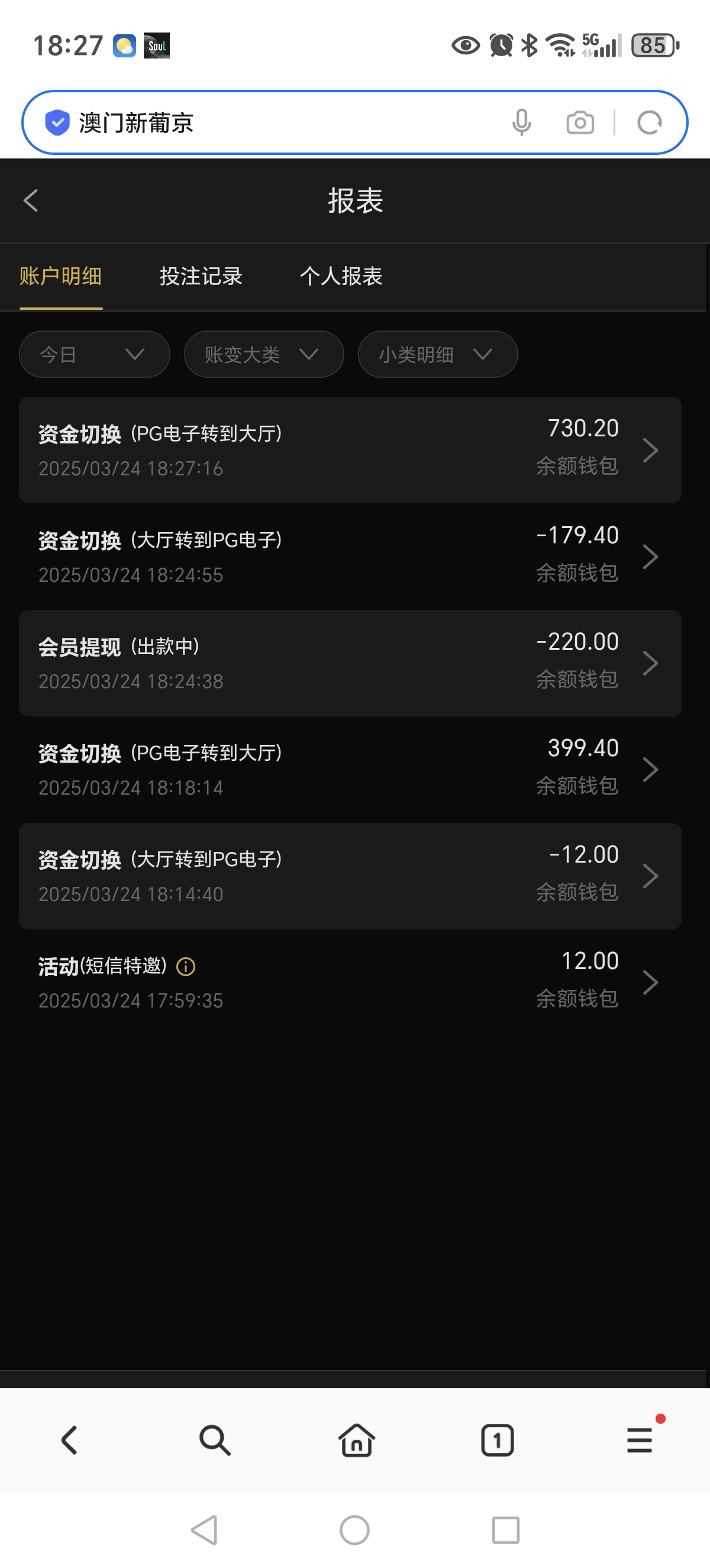Reload the page with refresh icon

(x=649, y=123)
